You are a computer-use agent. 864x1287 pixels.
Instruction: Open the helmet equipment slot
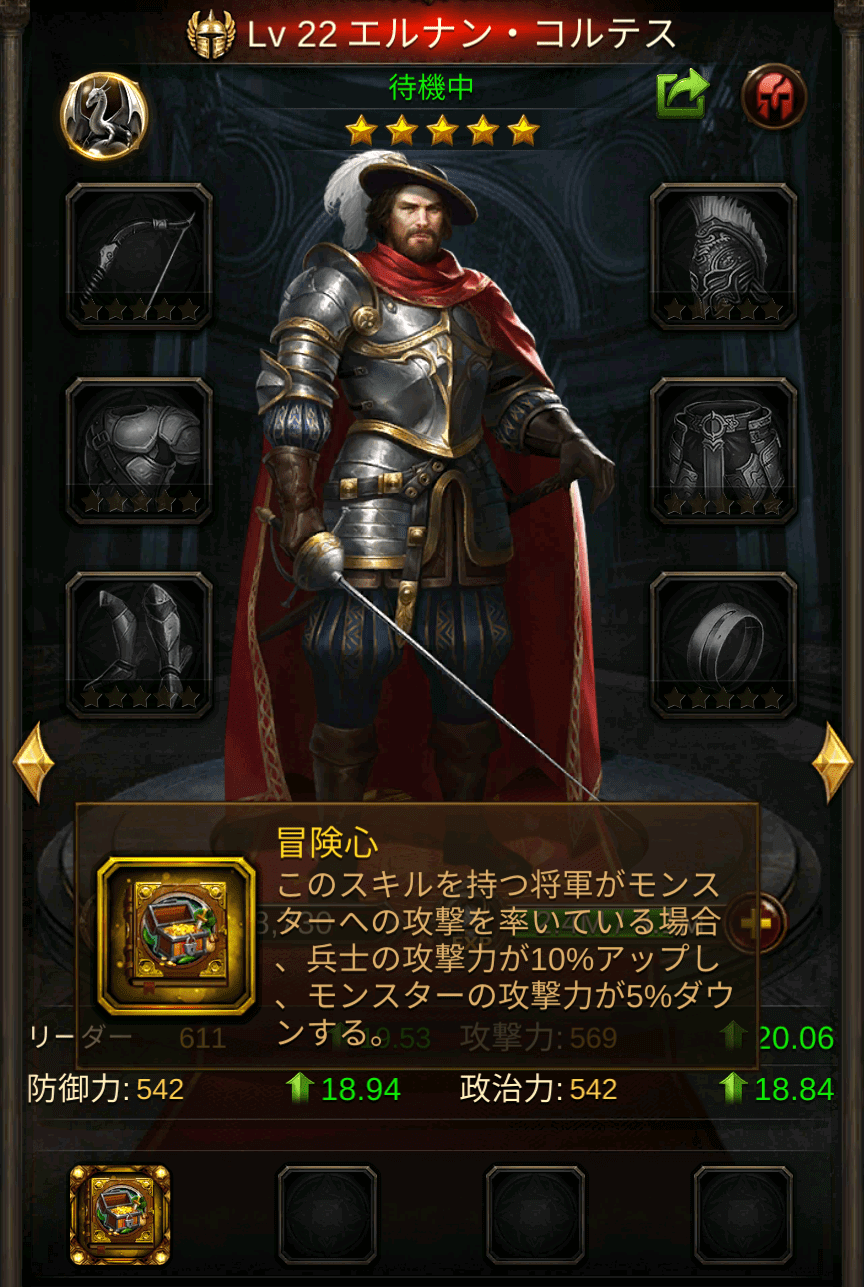click(x=723, y=256)
